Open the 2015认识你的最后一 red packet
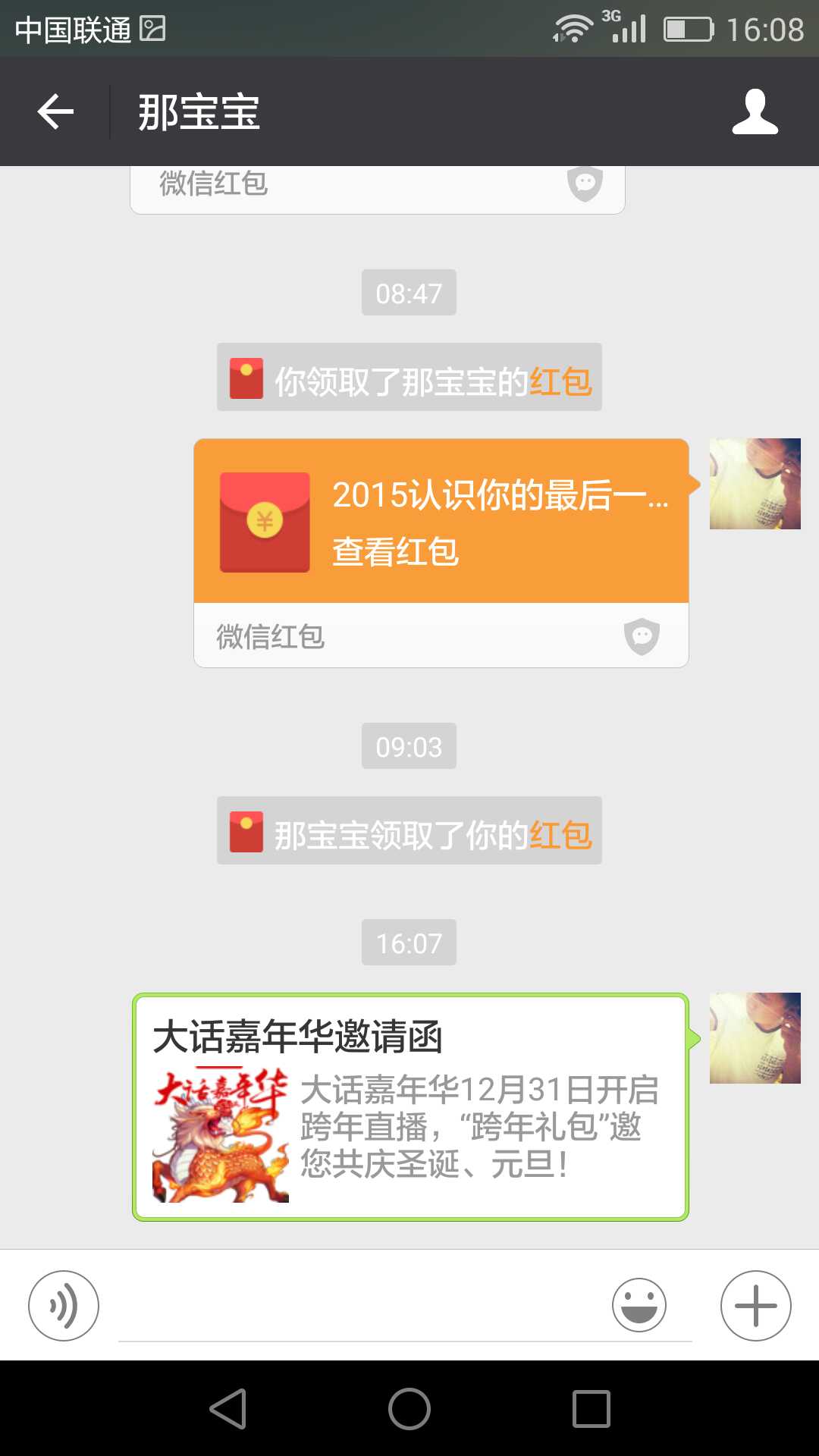The height and width of the screenshot is (1456, 819). (x=441, y=522)
